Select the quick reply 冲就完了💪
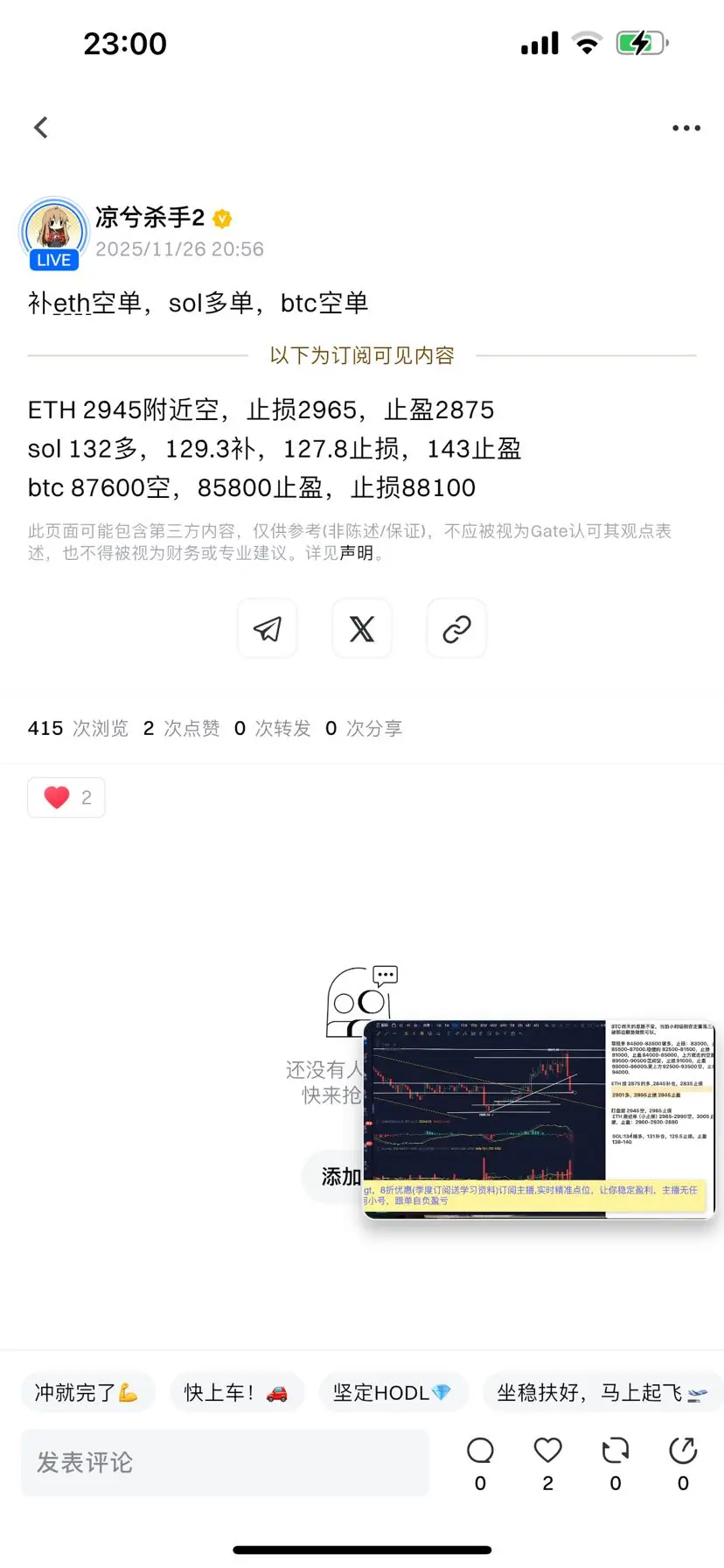Screen dimensions: 724x1568 (x=87, y=1392)
